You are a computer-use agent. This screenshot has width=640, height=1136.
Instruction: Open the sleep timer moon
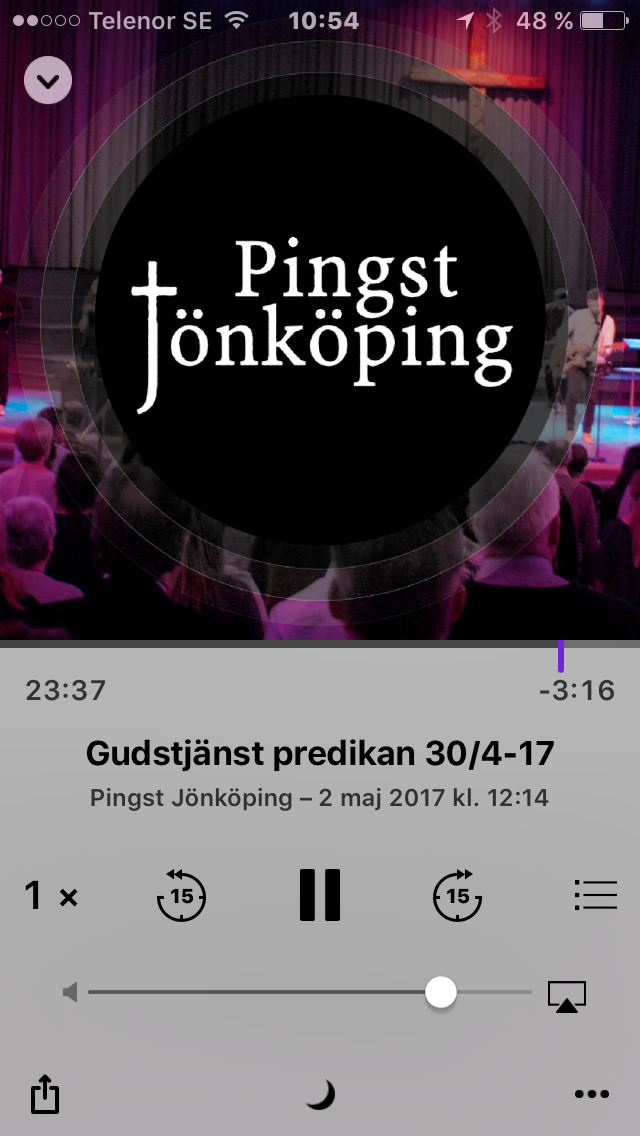320,1095
